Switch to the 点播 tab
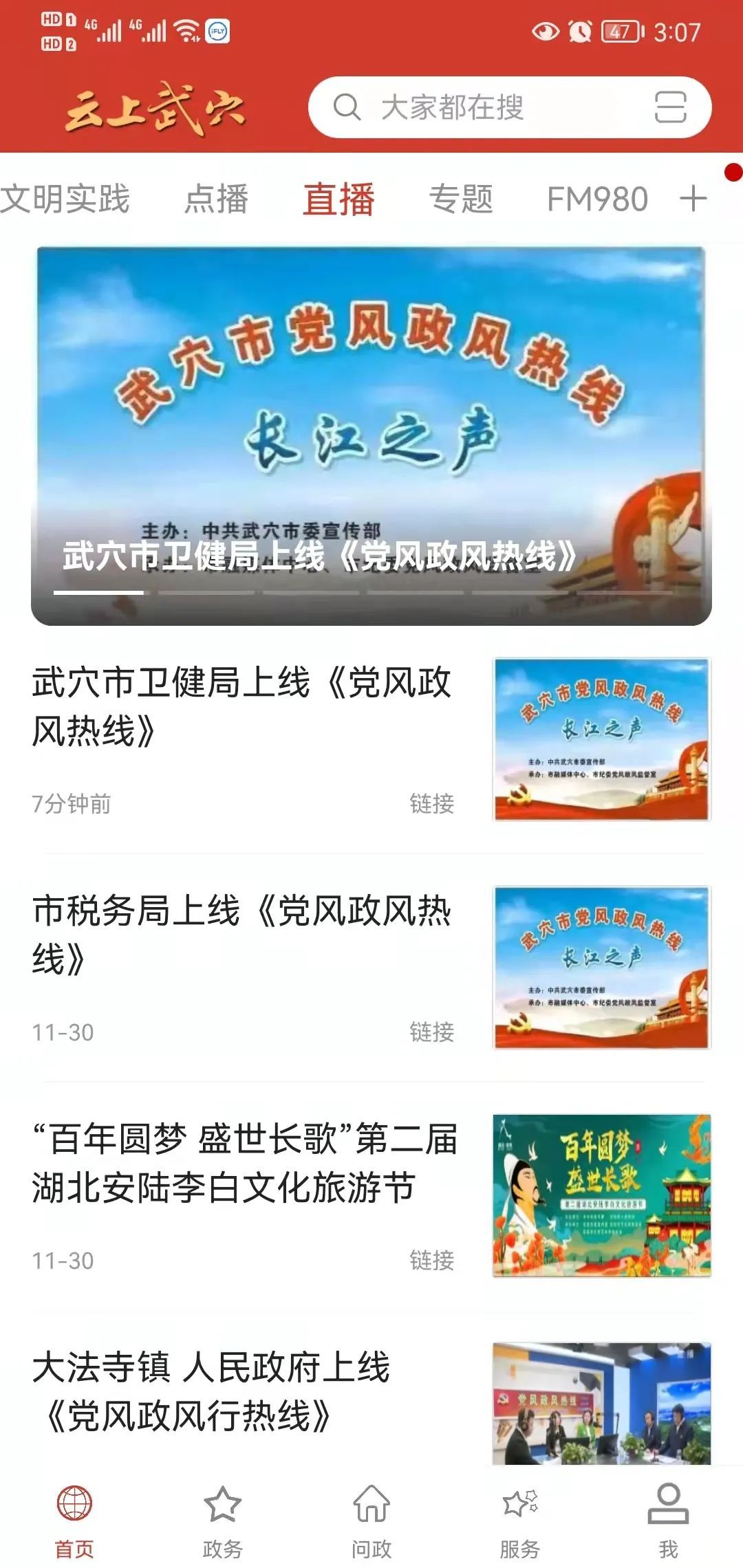The width and height of the screenshot is (743, 1568). pos(216,199)
